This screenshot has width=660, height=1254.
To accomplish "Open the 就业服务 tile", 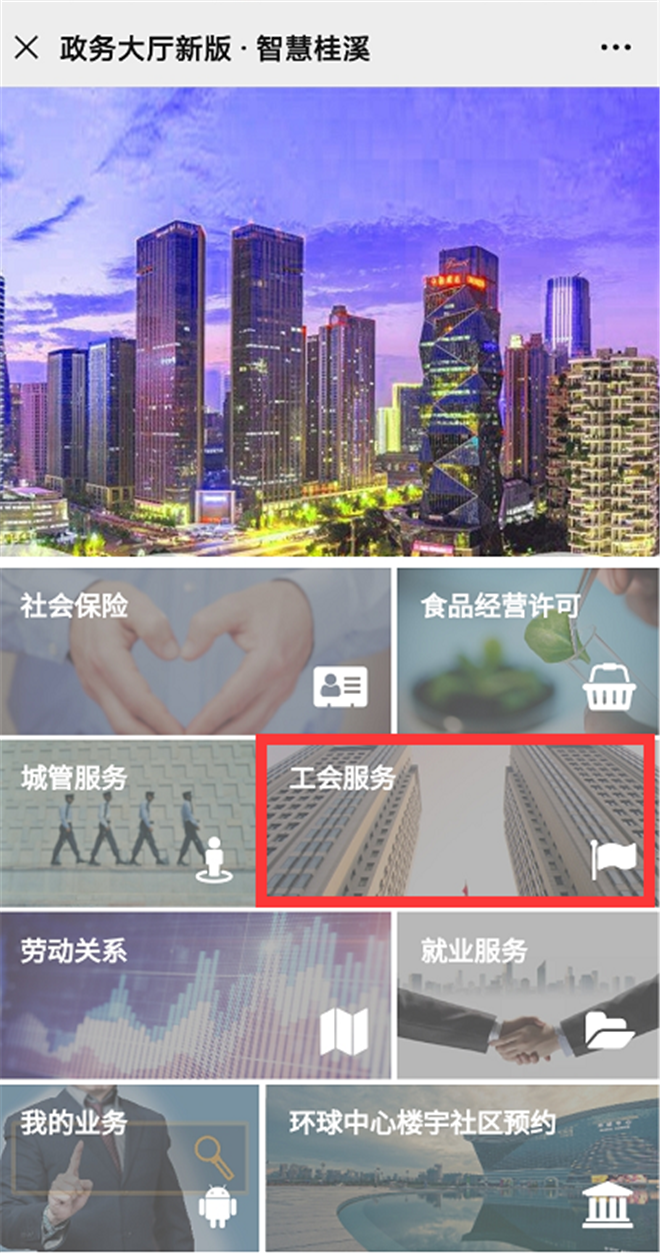I will tap(528, 994).
